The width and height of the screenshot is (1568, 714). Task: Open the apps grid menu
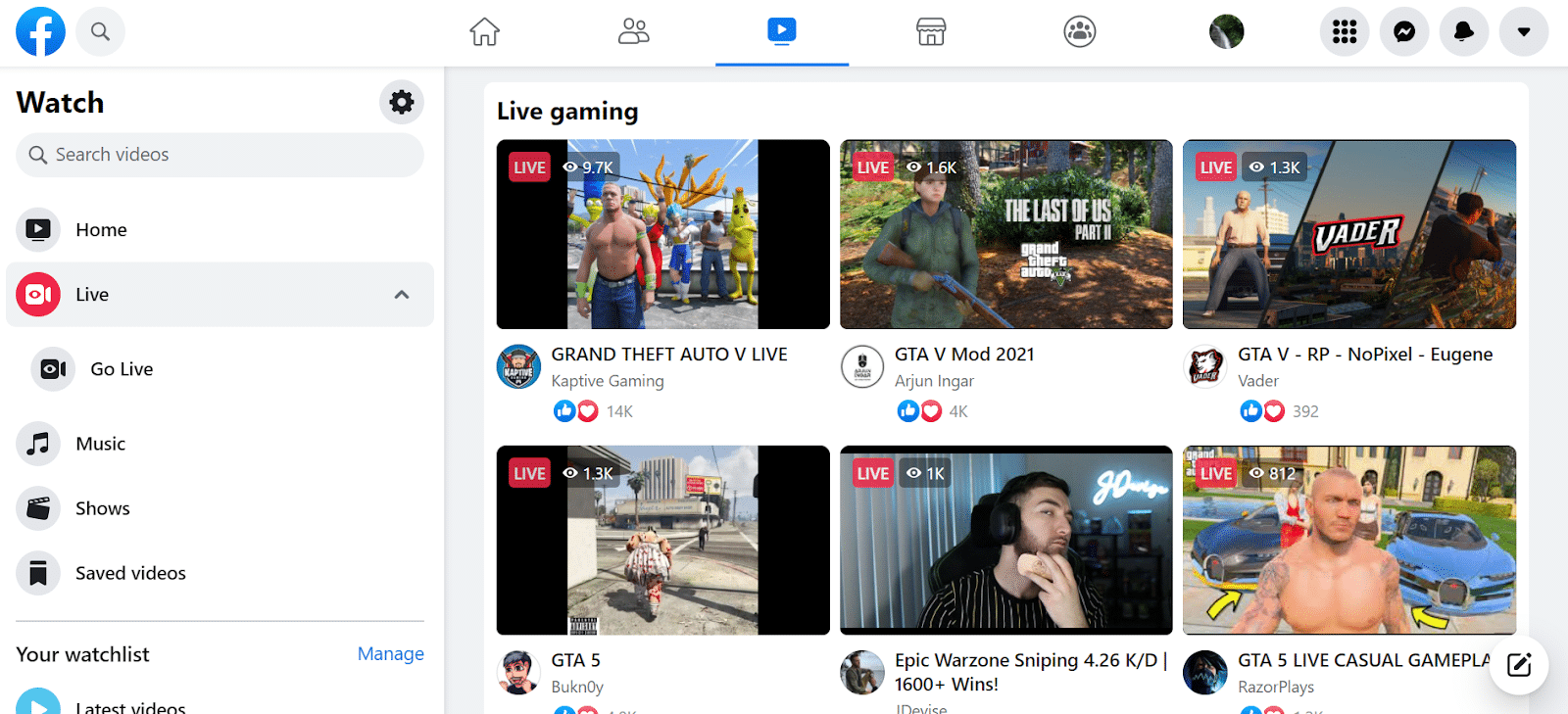pos(1345,31)
